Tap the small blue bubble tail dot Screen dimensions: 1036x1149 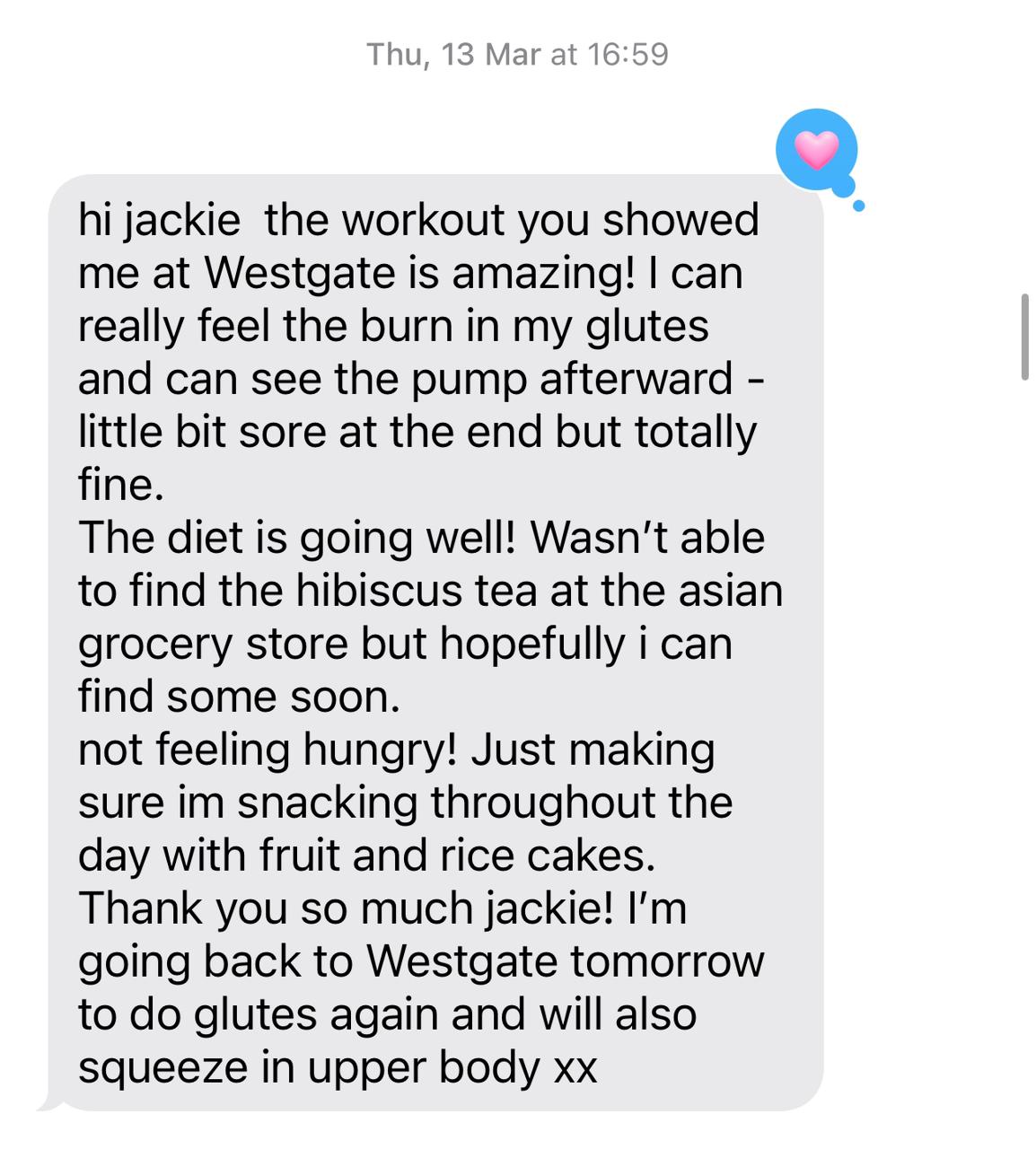(858, 204)
